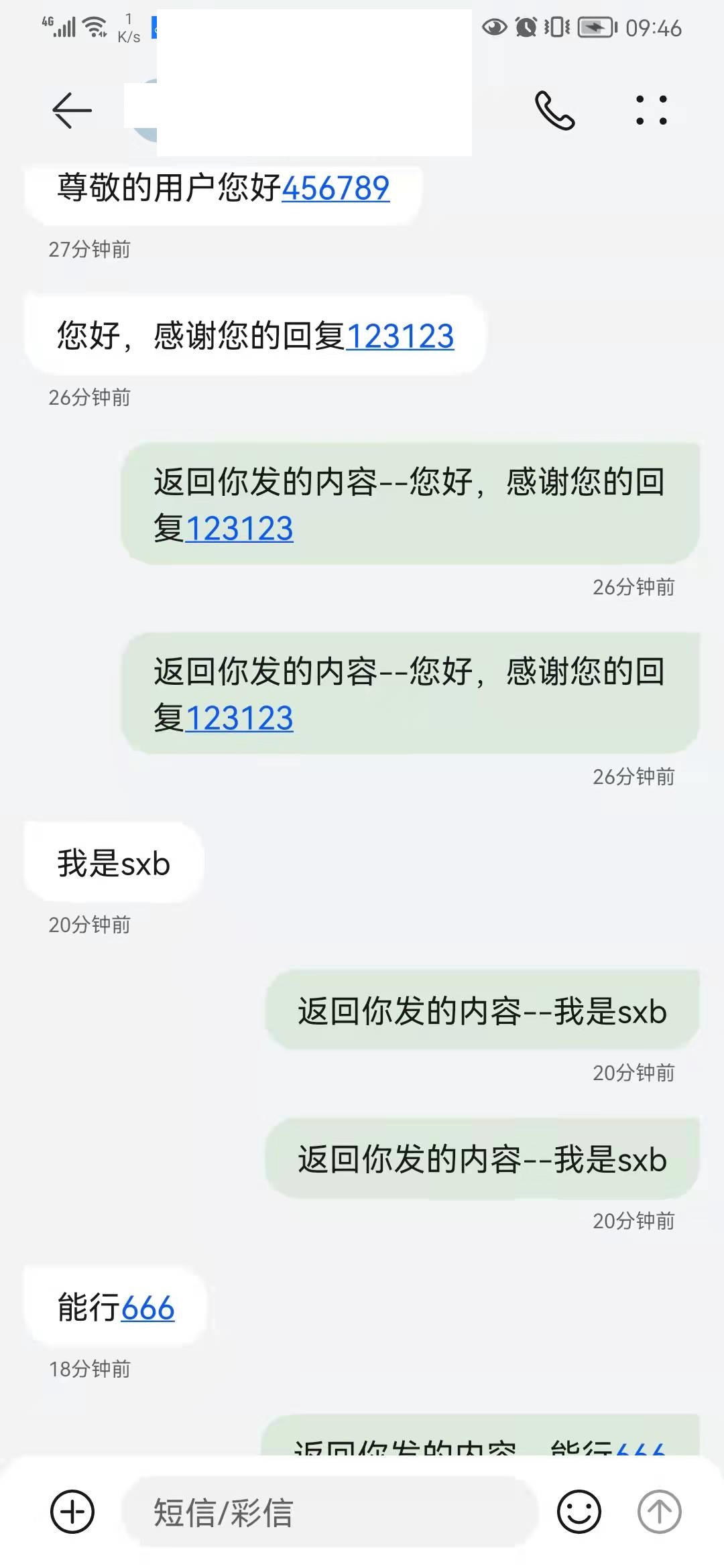The height and width of the screenshot is (1568, 724).
Task: Tap the 27分钟前 timestamp label
Action: (x=89, y=250)
